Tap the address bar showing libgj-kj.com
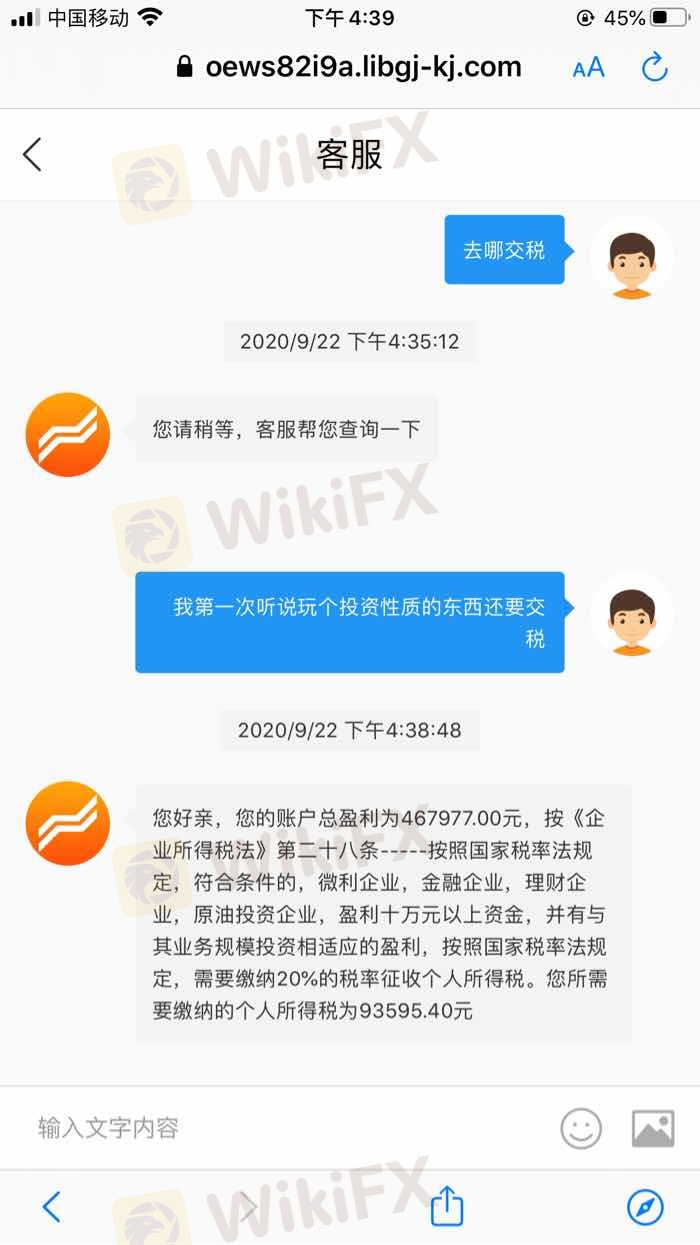Screen dimensions: 700x1245 tap(362, 68)
